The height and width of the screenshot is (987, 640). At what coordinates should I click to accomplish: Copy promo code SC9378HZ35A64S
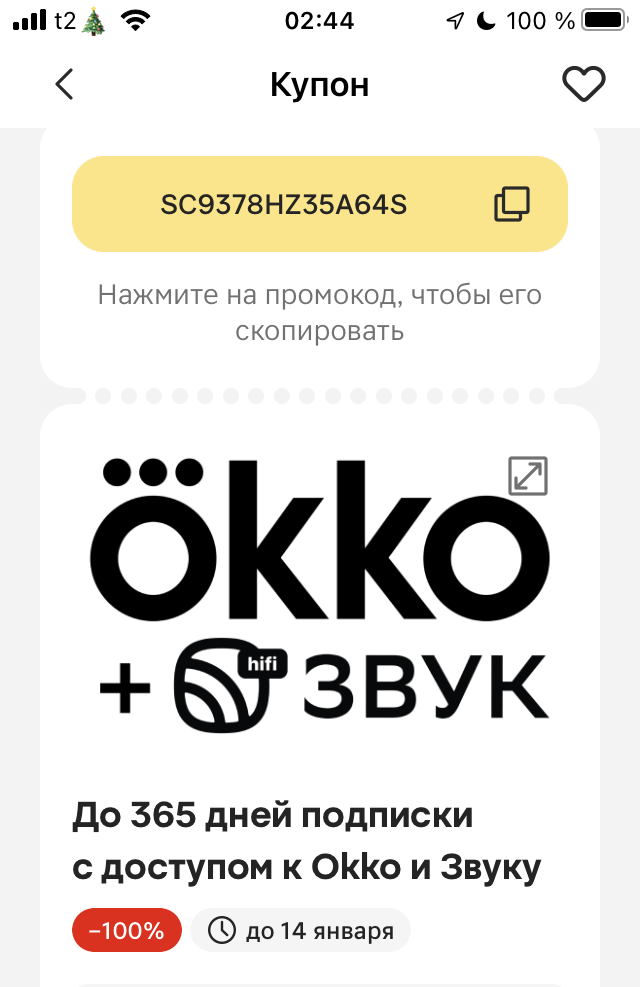[512, 204]
